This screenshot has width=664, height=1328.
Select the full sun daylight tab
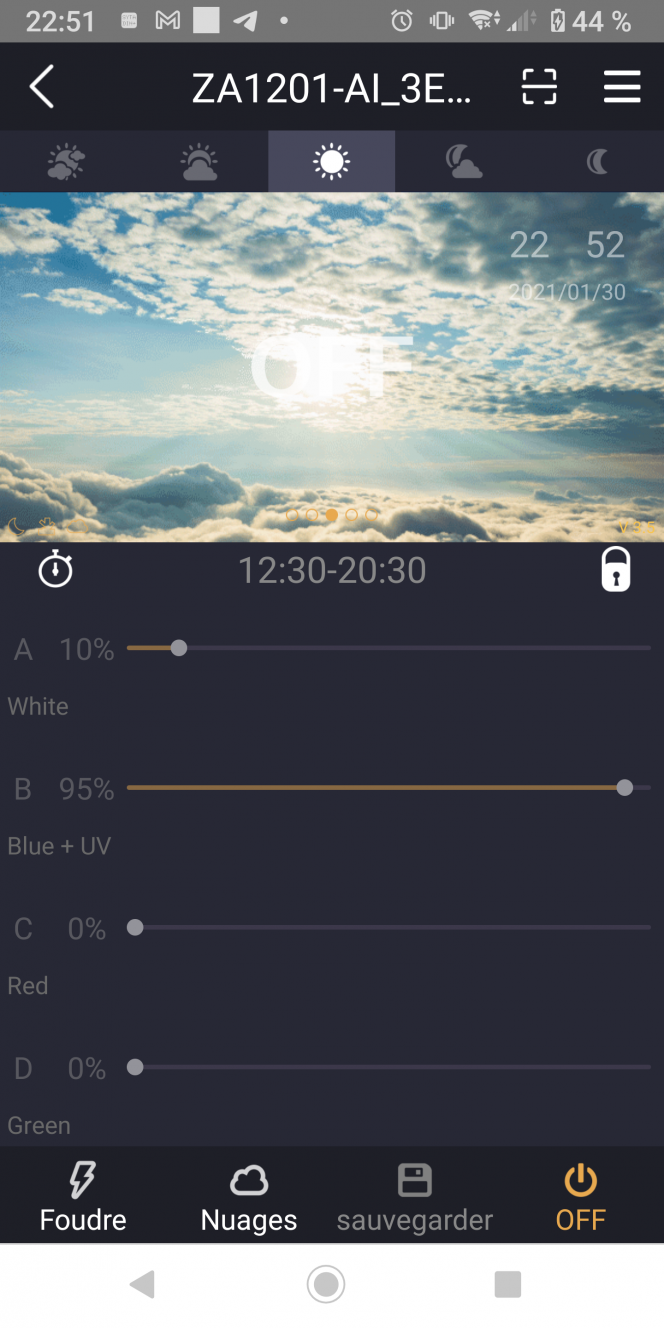click(x=331, y=161)
